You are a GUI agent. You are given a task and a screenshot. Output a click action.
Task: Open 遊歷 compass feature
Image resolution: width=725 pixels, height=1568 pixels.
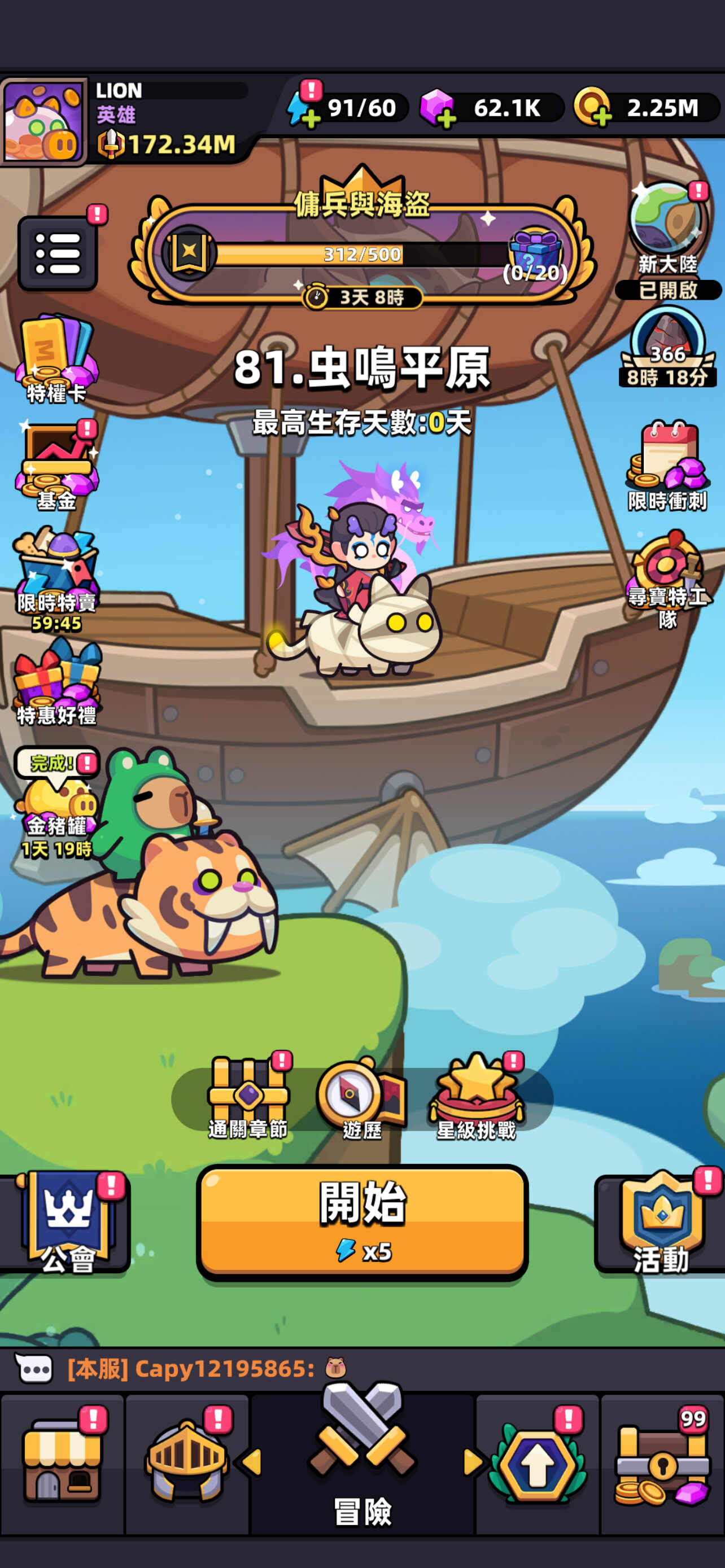[361, 1098]
